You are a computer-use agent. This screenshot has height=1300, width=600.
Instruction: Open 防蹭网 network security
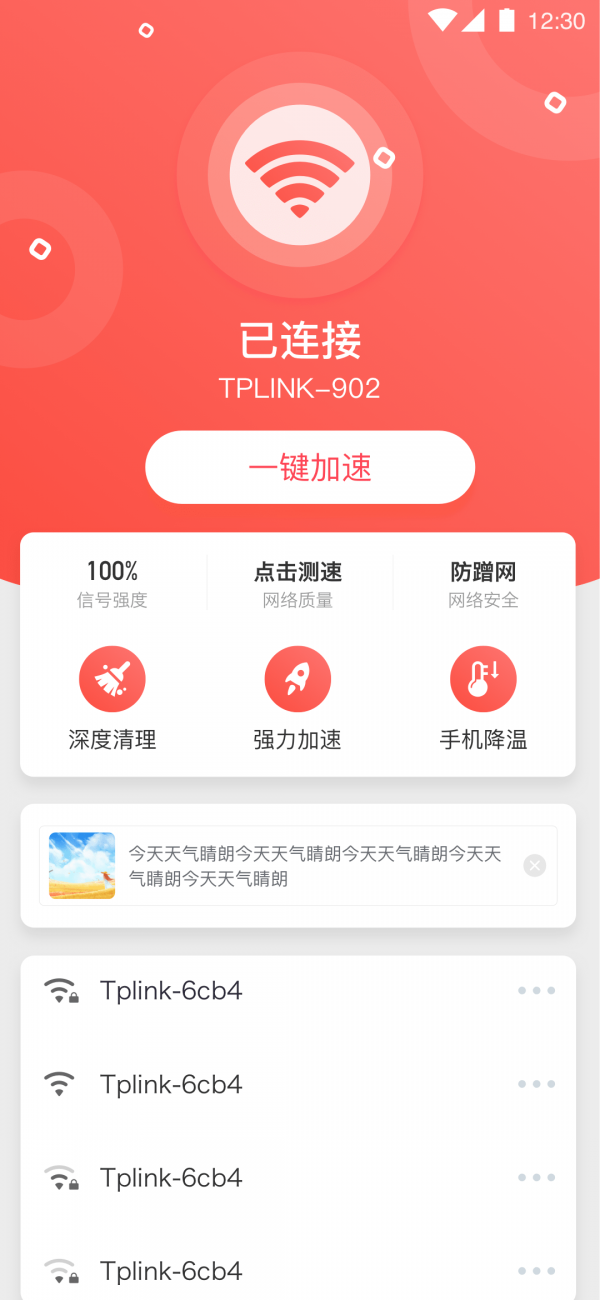click(x=483, y=584)
